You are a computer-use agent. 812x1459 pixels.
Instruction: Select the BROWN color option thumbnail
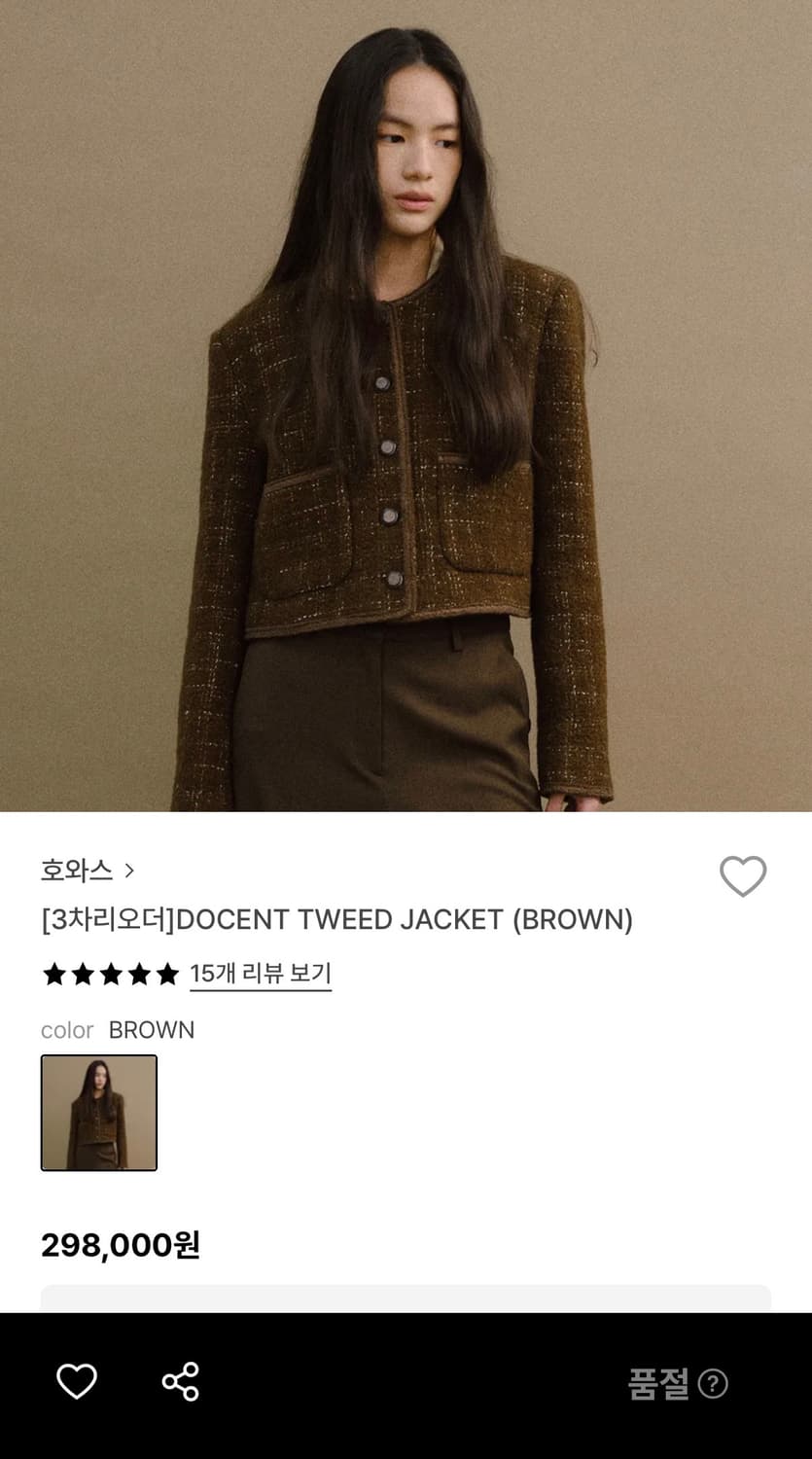(x=98, y=1113)
